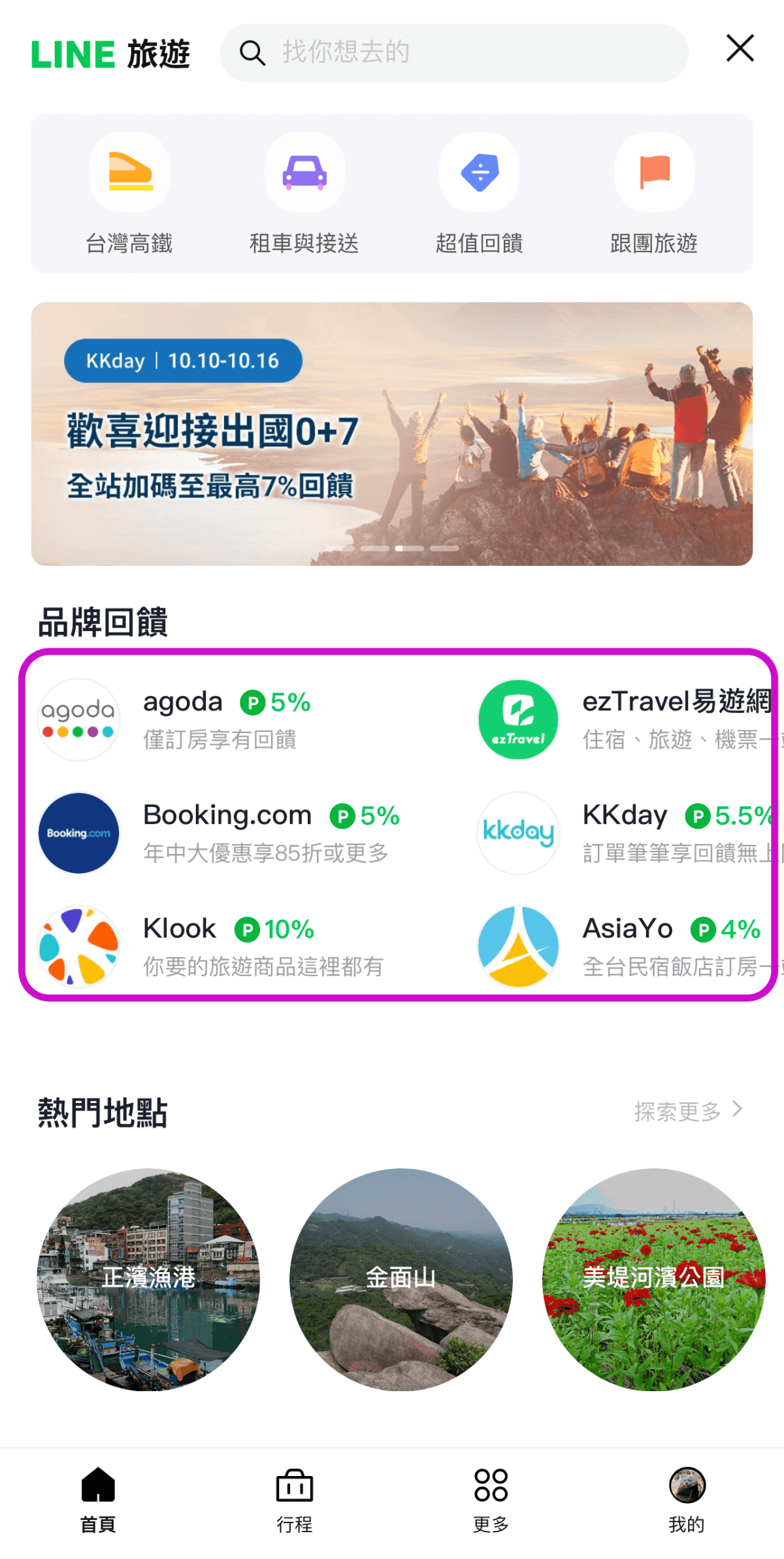This screenshot has height=1559, width=784.
Task: View 正濱漁港 location
Action: pos(148,1279)
